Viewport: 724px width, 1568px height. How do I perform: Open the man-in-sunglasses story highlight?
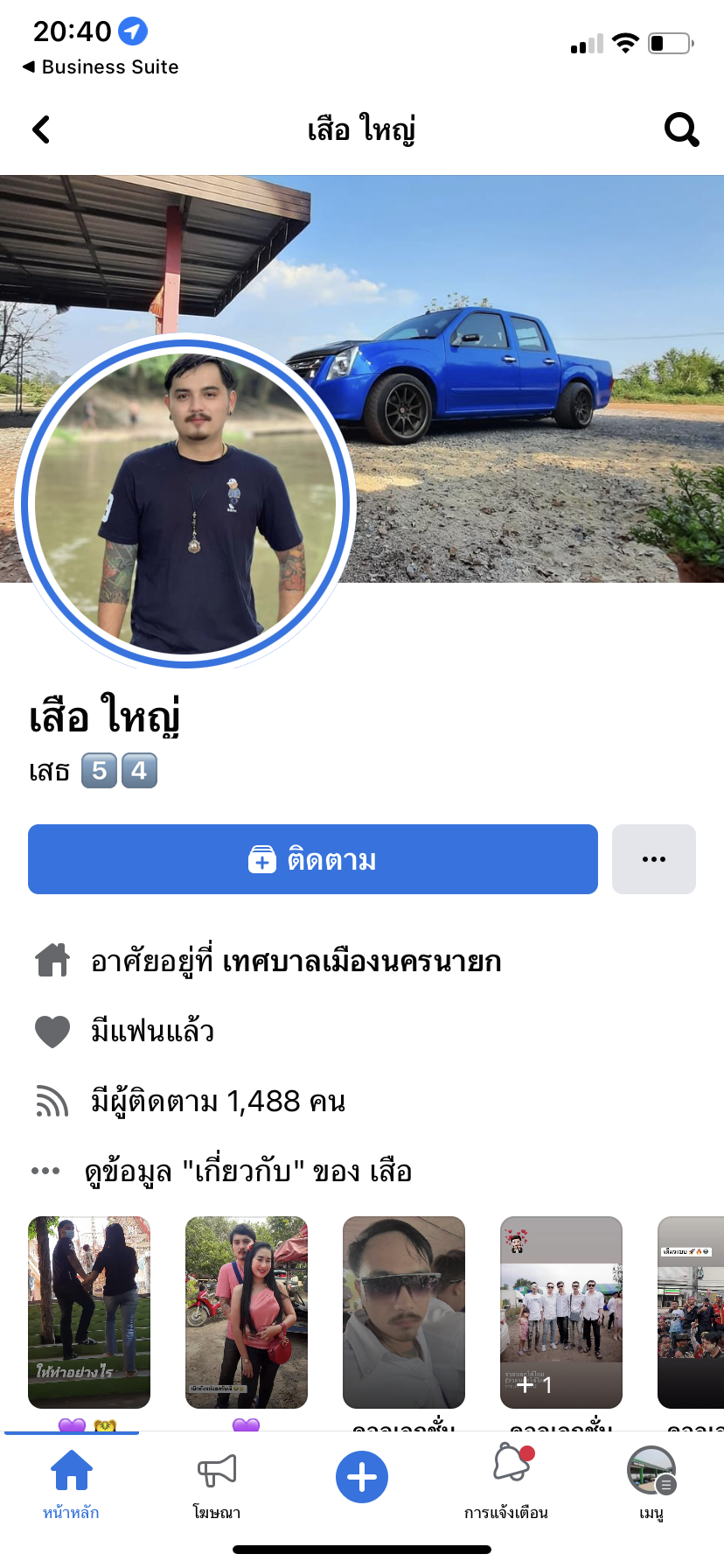click(x=404, y=1312)
